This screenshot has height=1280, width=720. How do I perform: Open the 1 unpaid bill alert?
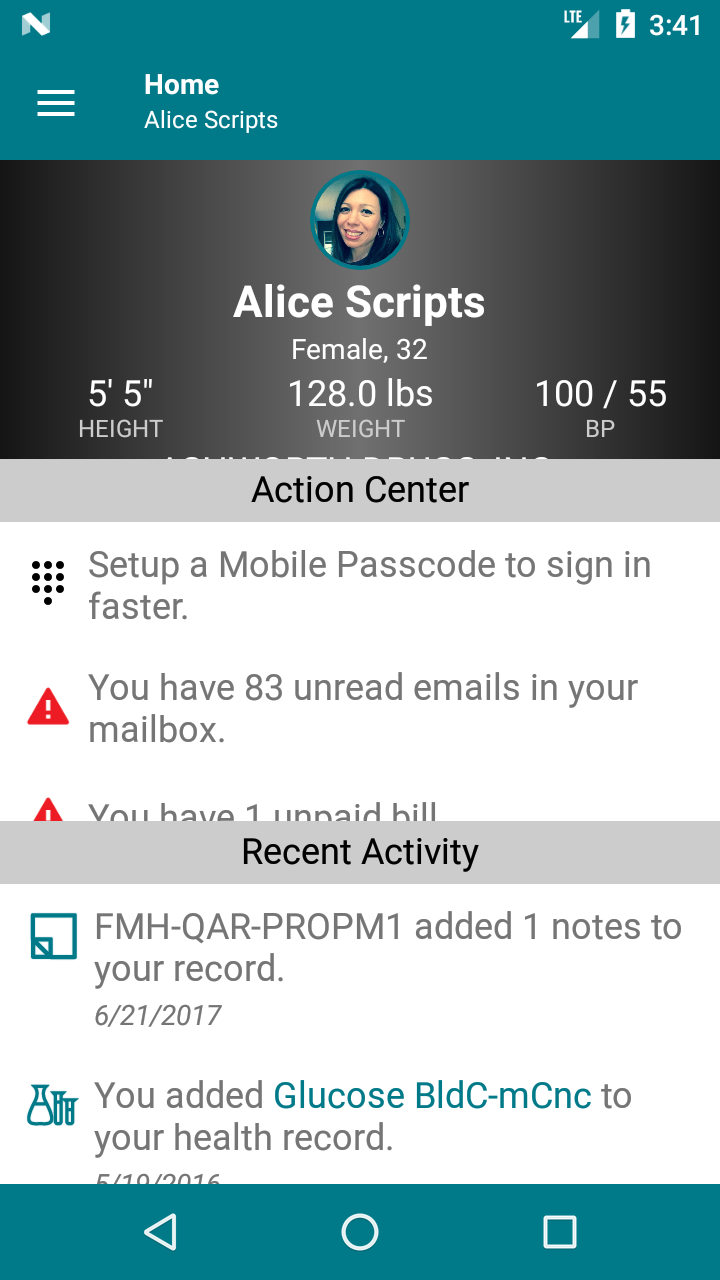pyautogui.click(x=265, y=812)
